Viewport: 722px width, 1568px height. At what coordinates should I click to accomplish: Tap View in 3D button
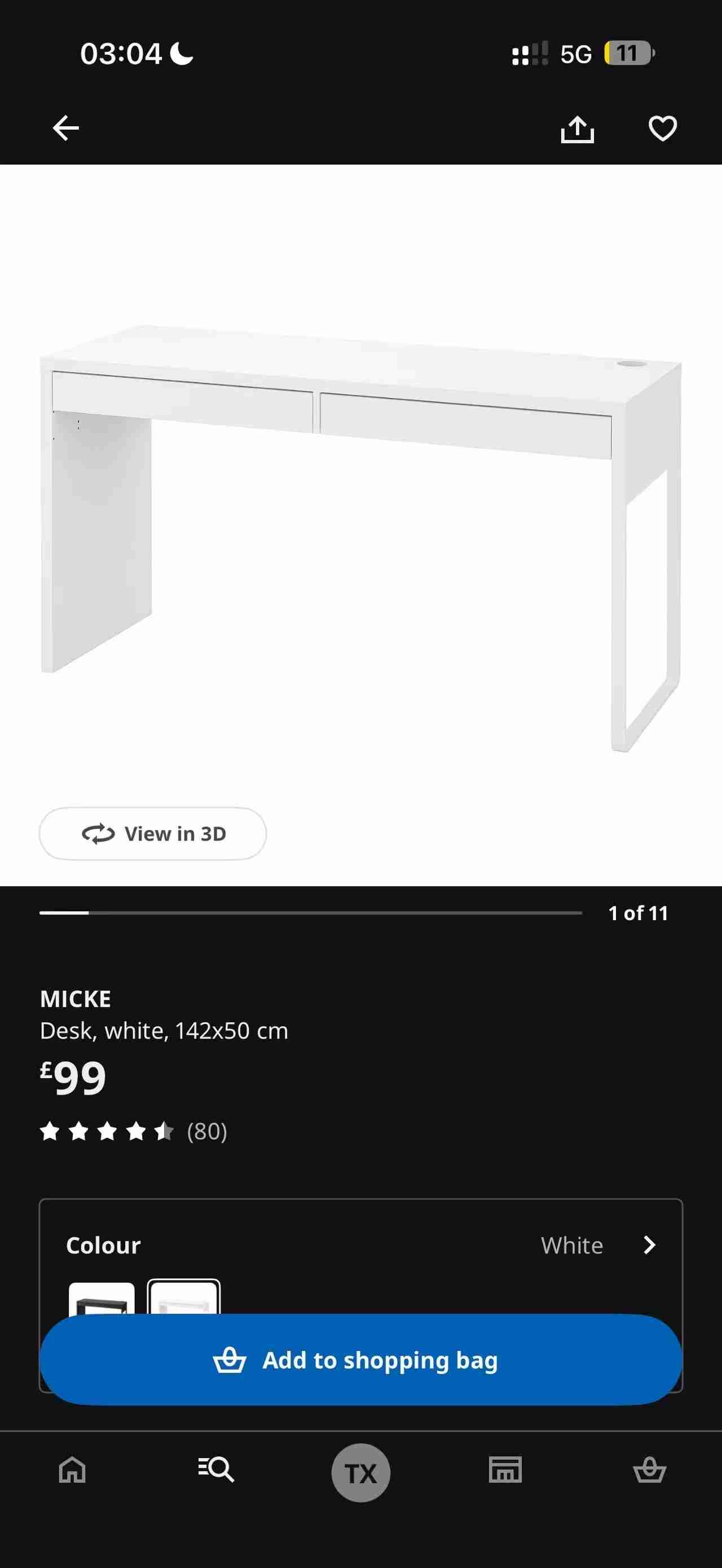153,833
